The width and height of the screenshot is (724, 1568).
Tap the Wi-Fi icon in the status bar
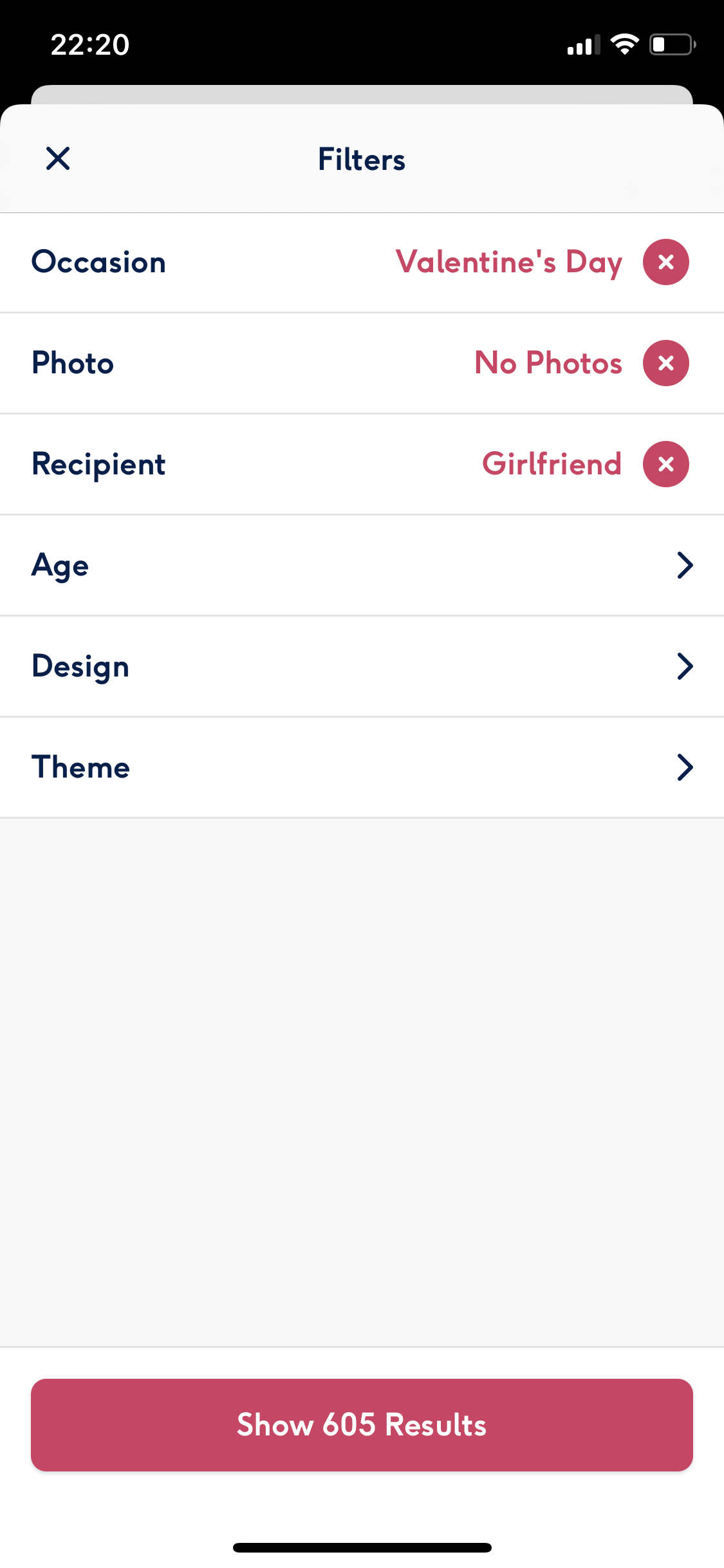point(625,43)
